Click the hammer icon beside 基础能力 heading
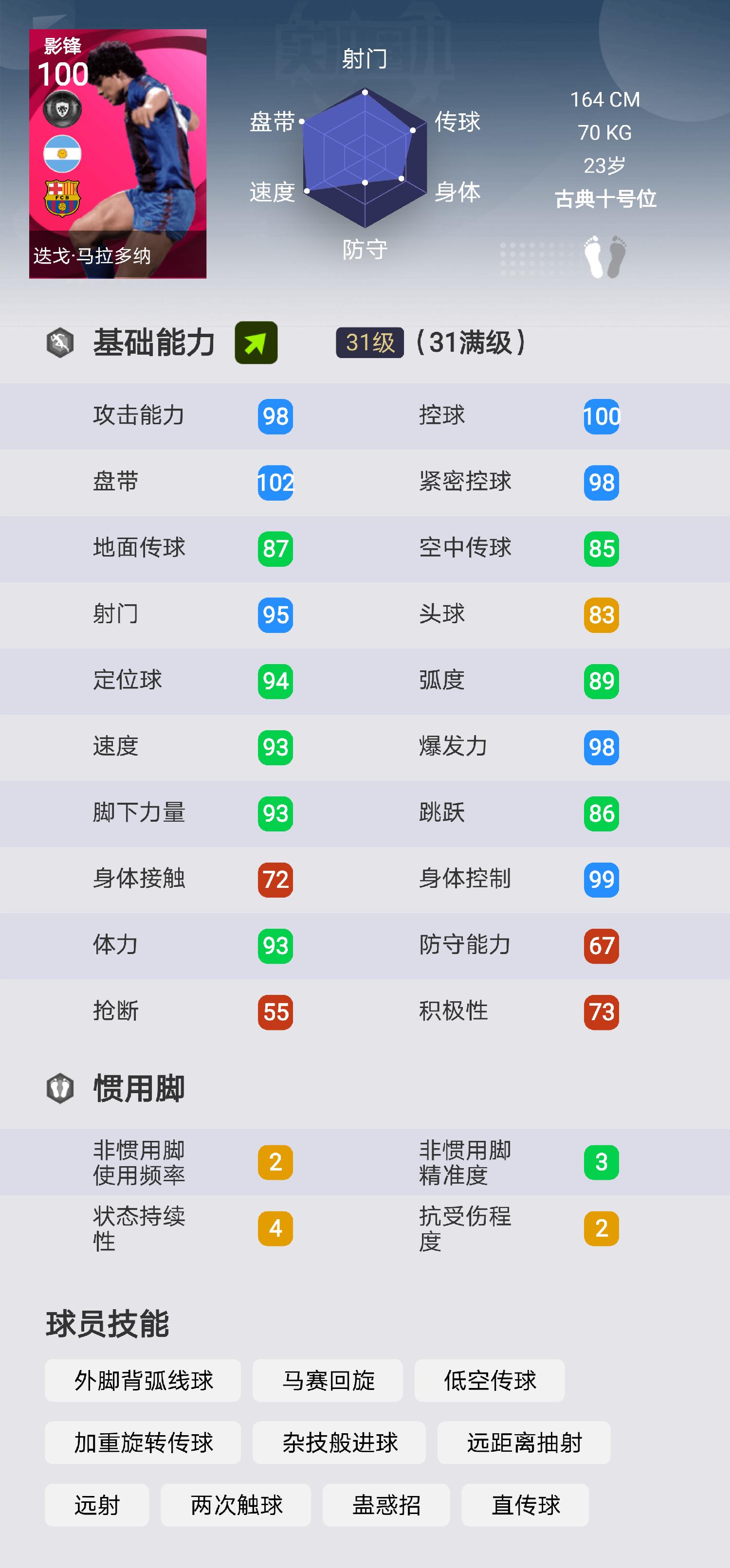 point(61,342)
